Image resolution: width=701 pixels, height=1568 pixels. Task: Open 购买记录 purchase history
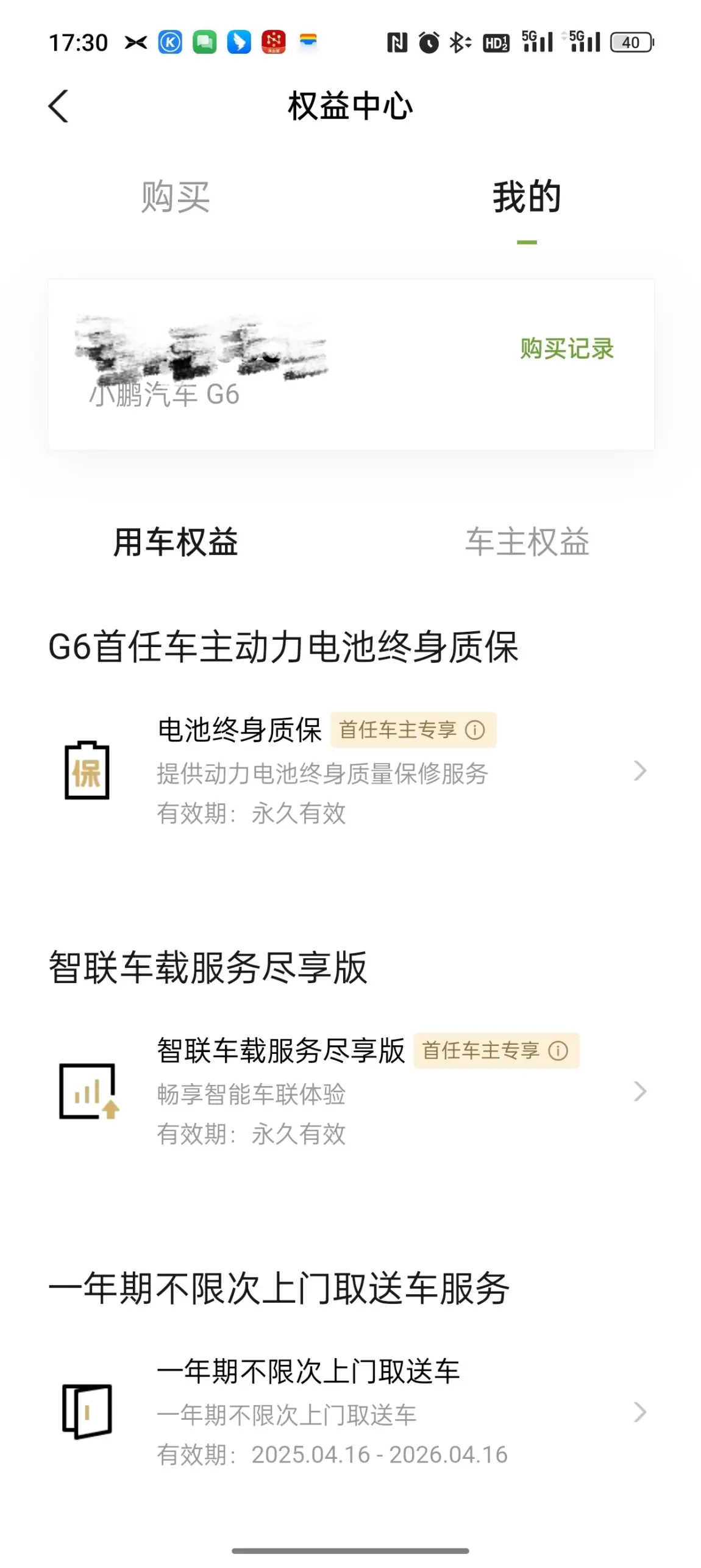point(566,349)
